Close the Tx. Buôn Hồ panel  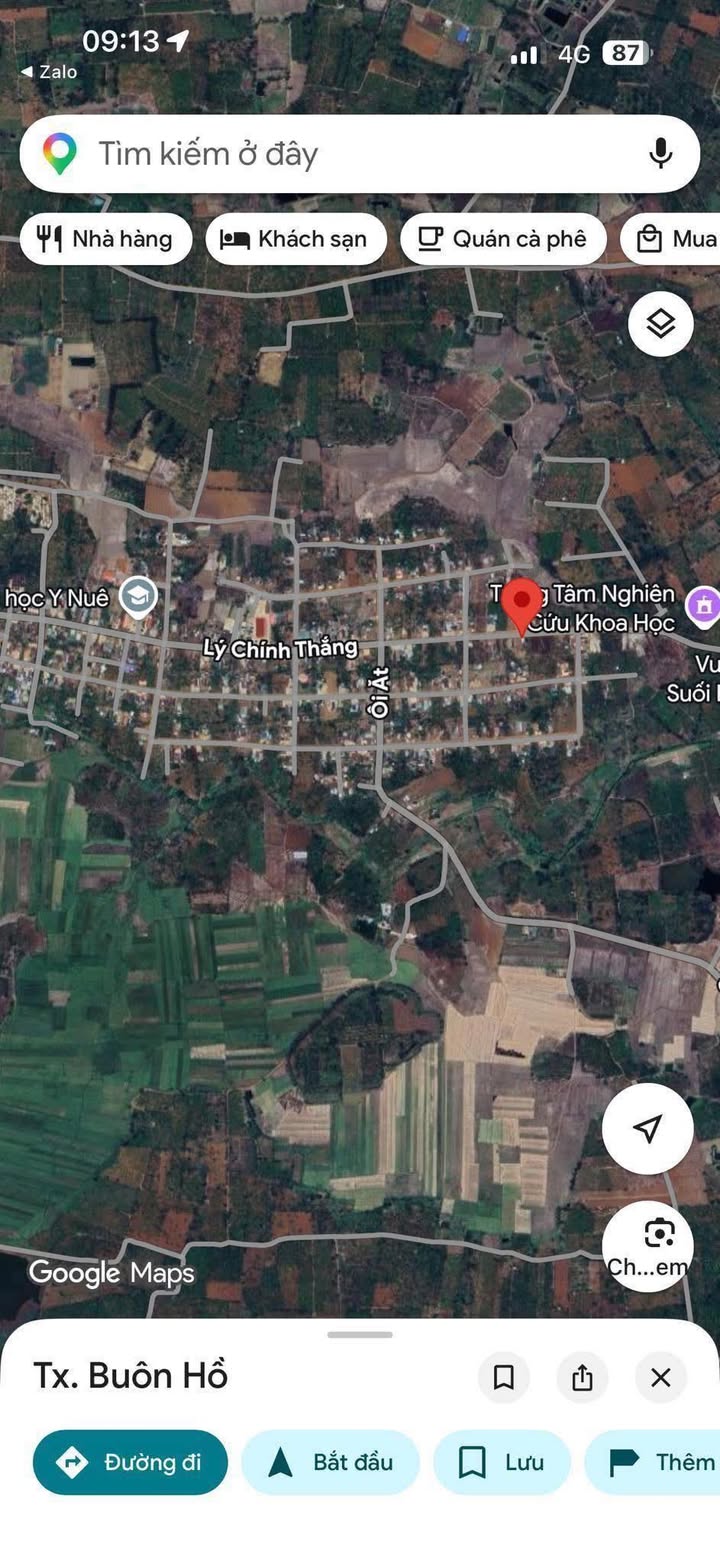coord(660,1378)
